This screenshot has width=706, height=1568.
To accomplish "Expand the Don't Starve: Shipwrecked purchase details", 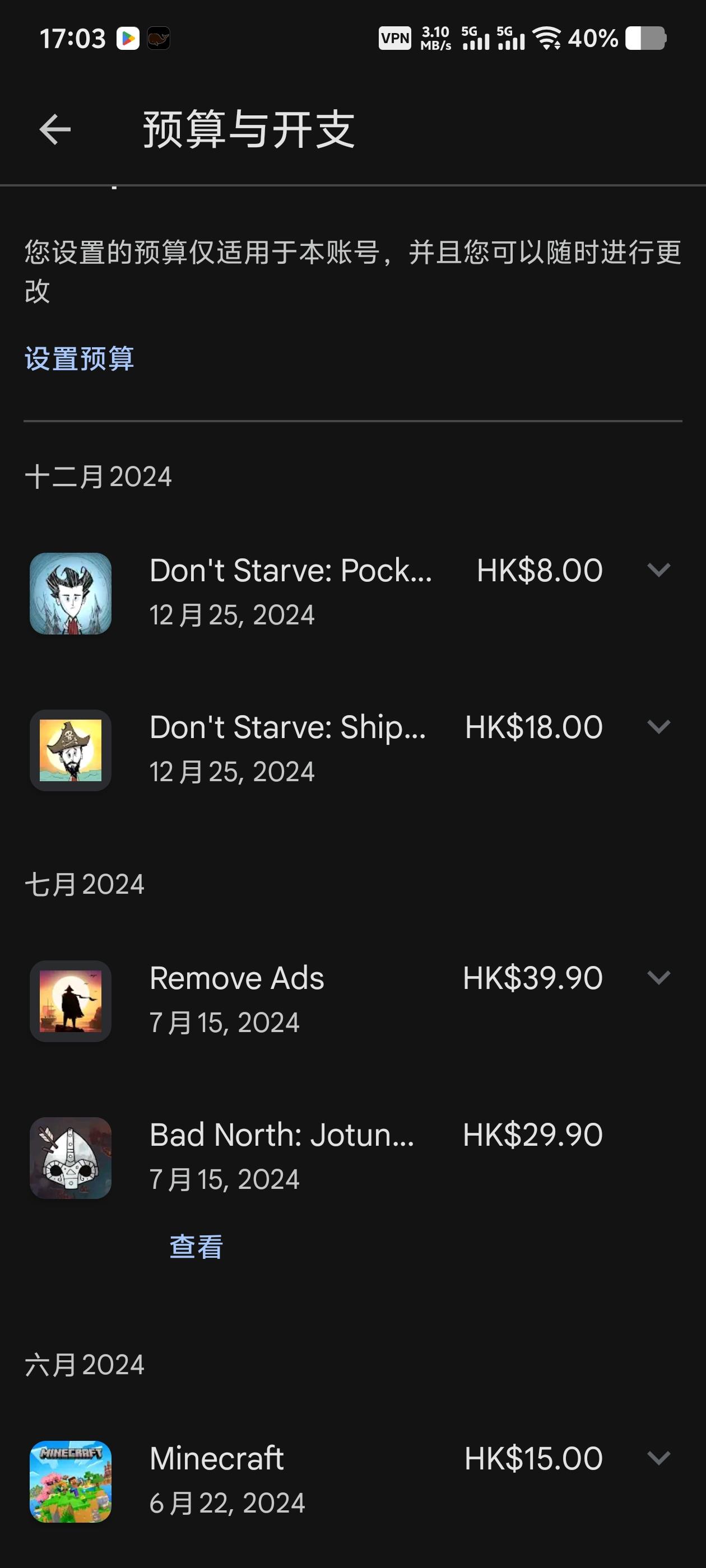I will tap(658, 726).
